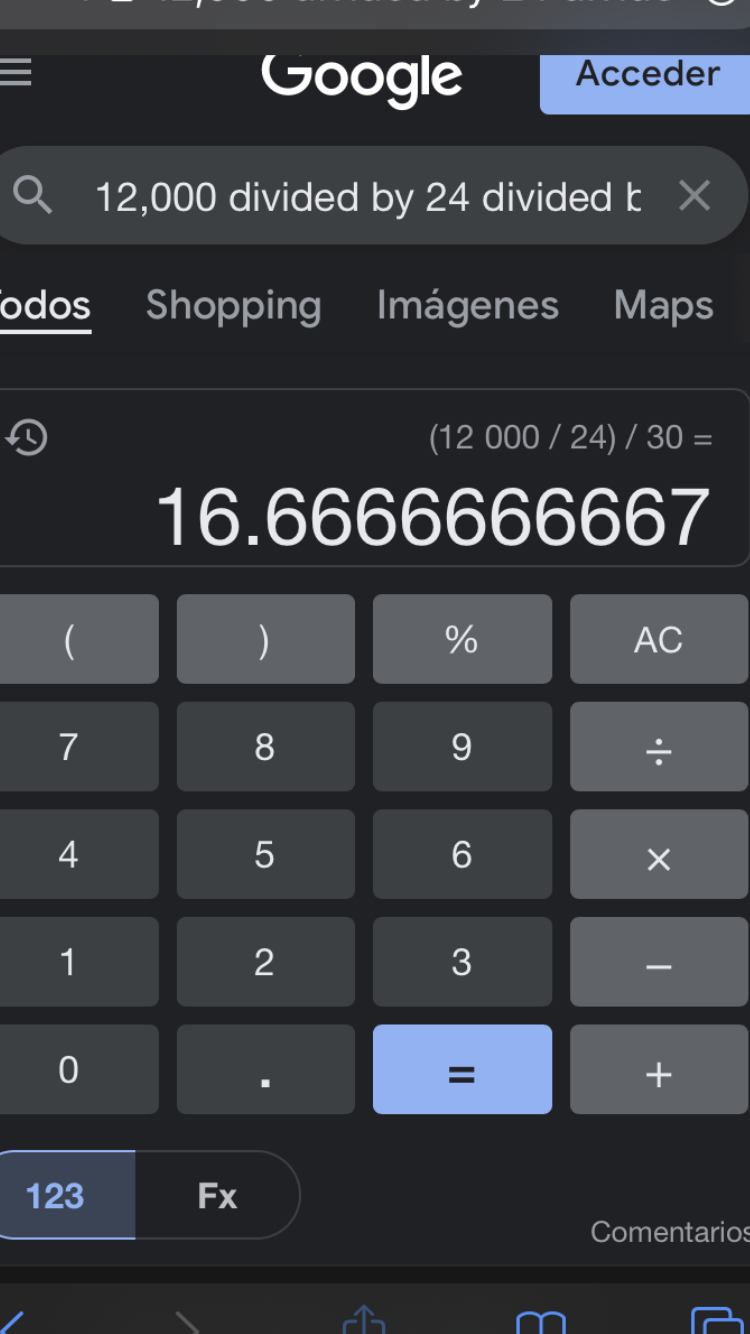Hit the AC clear key
This screenshot has width=750, height=1334.
point(658,639)
